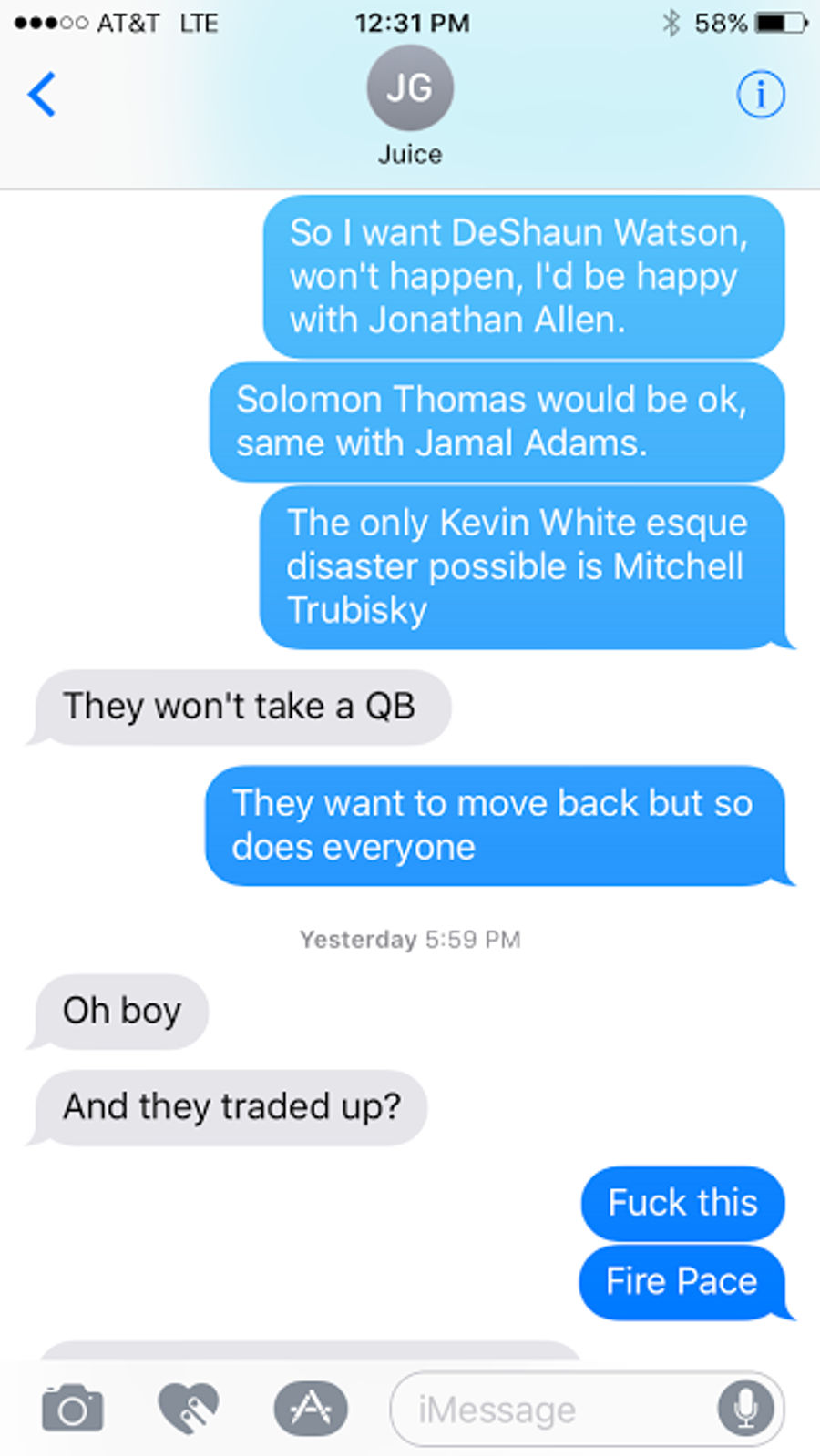Open Juice's JG contact avatar
This screenshot has width=820, height=1456.
(x=409, y=88)
